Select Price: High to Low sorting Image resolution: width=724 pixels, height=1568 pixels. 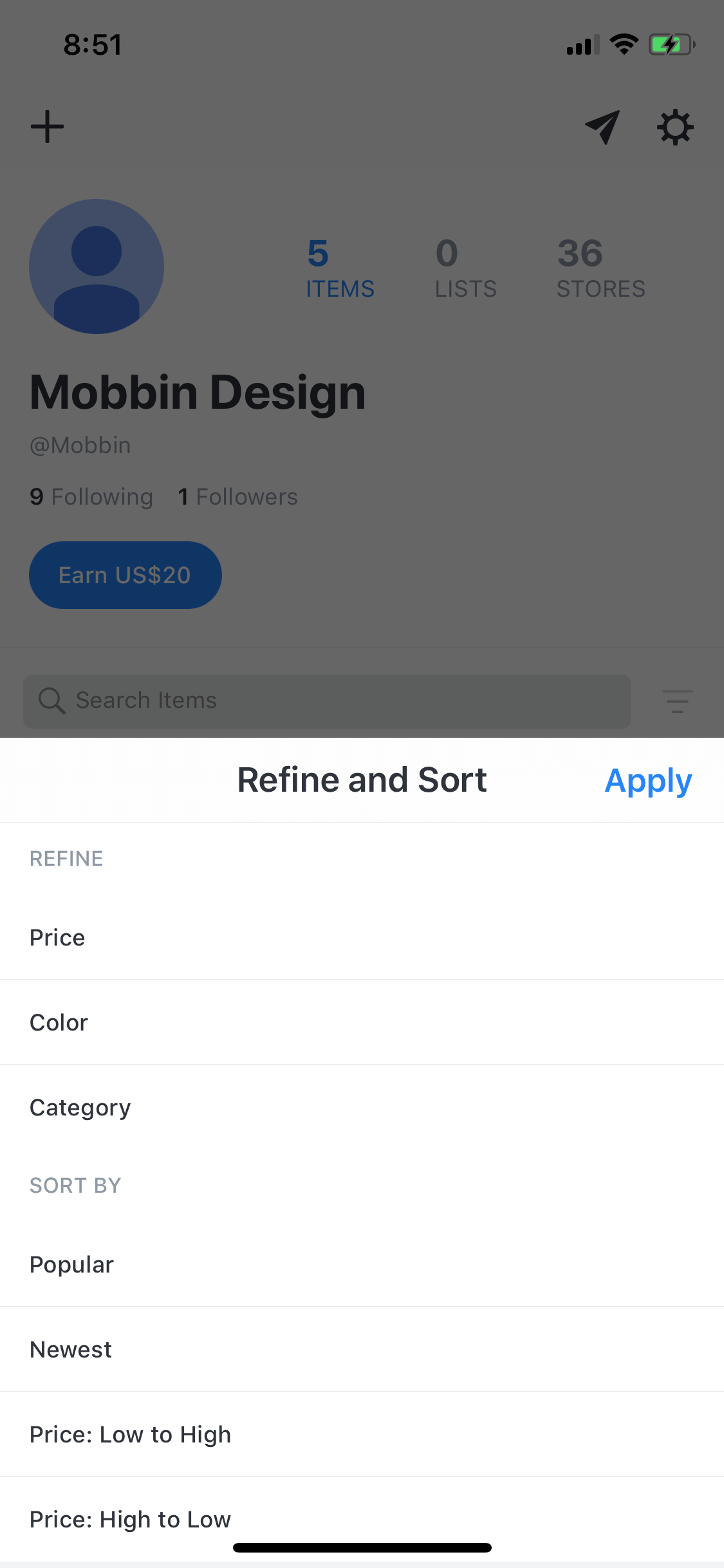coord(362,1519)
